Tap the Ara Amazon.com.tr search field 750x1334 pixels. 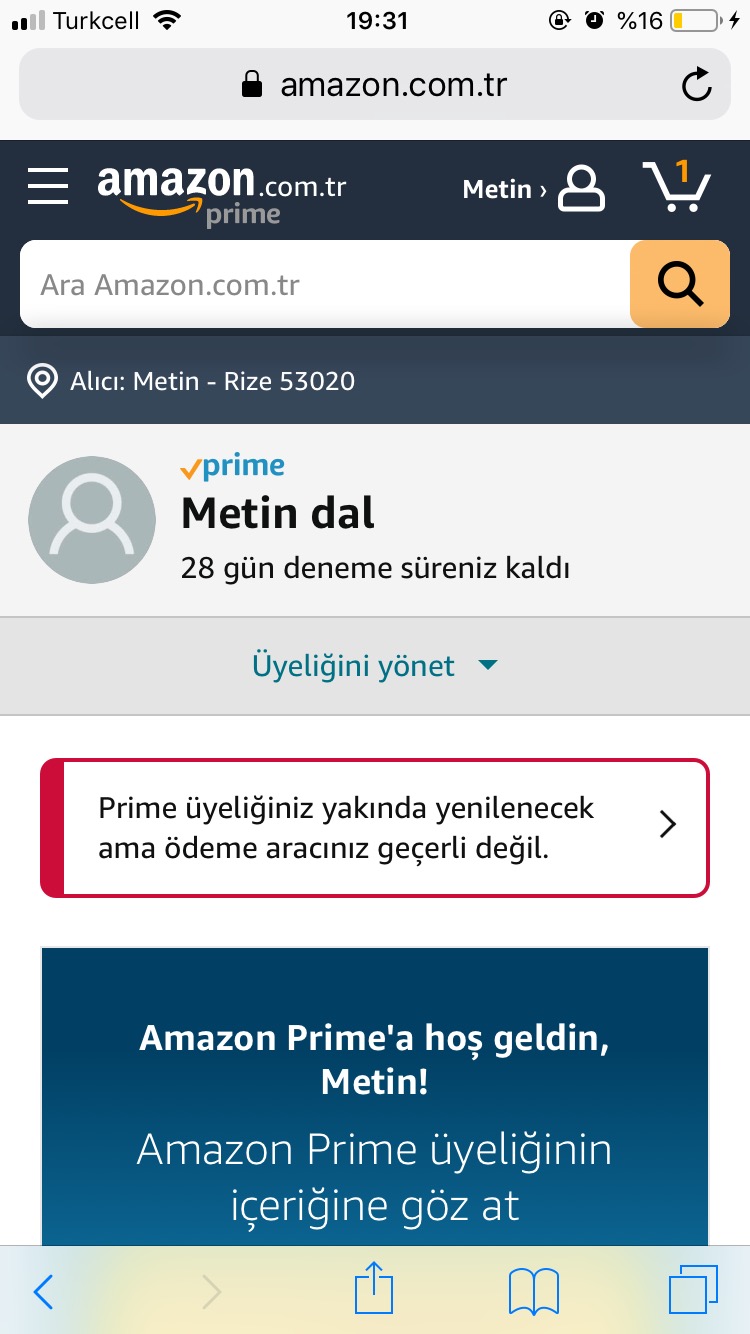tap(325, 285)
